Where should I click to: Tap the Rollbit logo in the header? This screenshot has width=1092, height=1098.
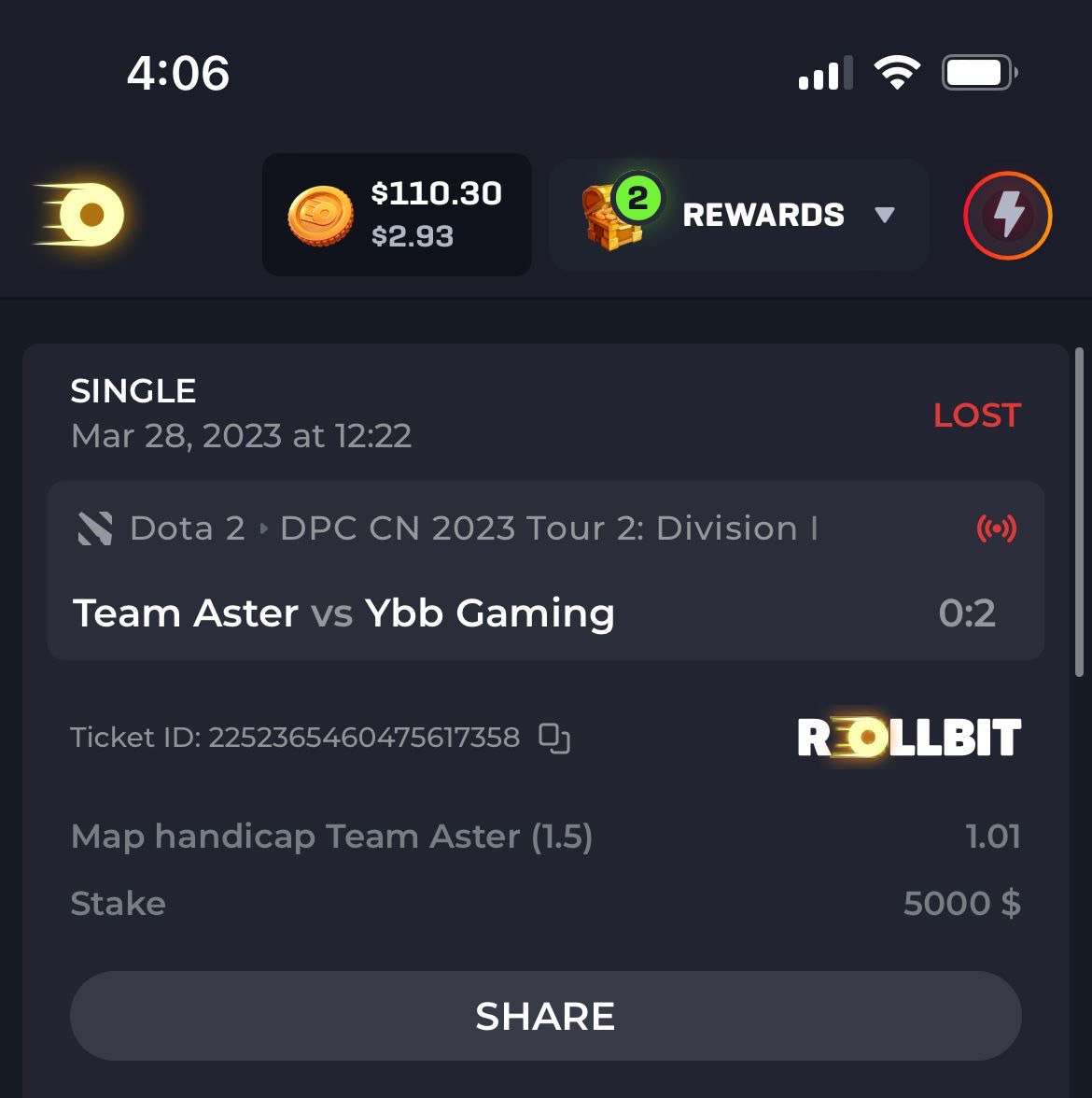[84, 215]
